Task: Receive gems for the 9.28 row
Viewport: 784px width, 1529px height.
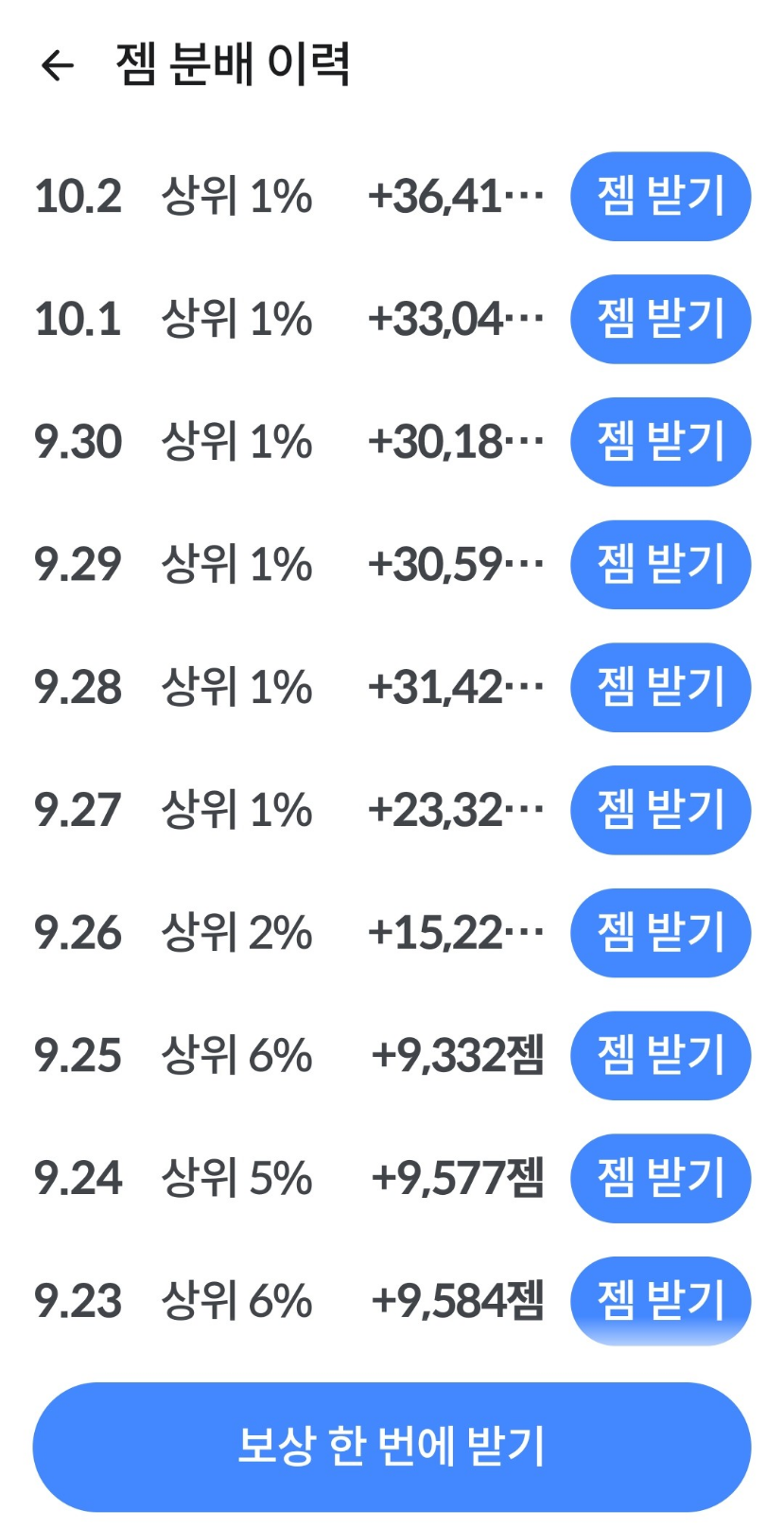Action: click(660, 687)
